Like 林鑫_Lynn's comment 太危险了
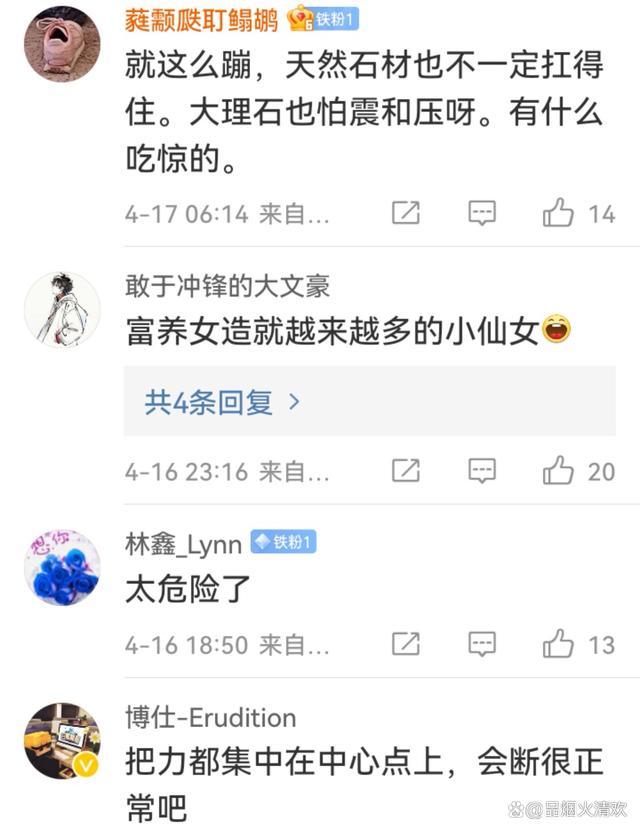This screenshot has height=832, width=640. [x=558, y=644]
